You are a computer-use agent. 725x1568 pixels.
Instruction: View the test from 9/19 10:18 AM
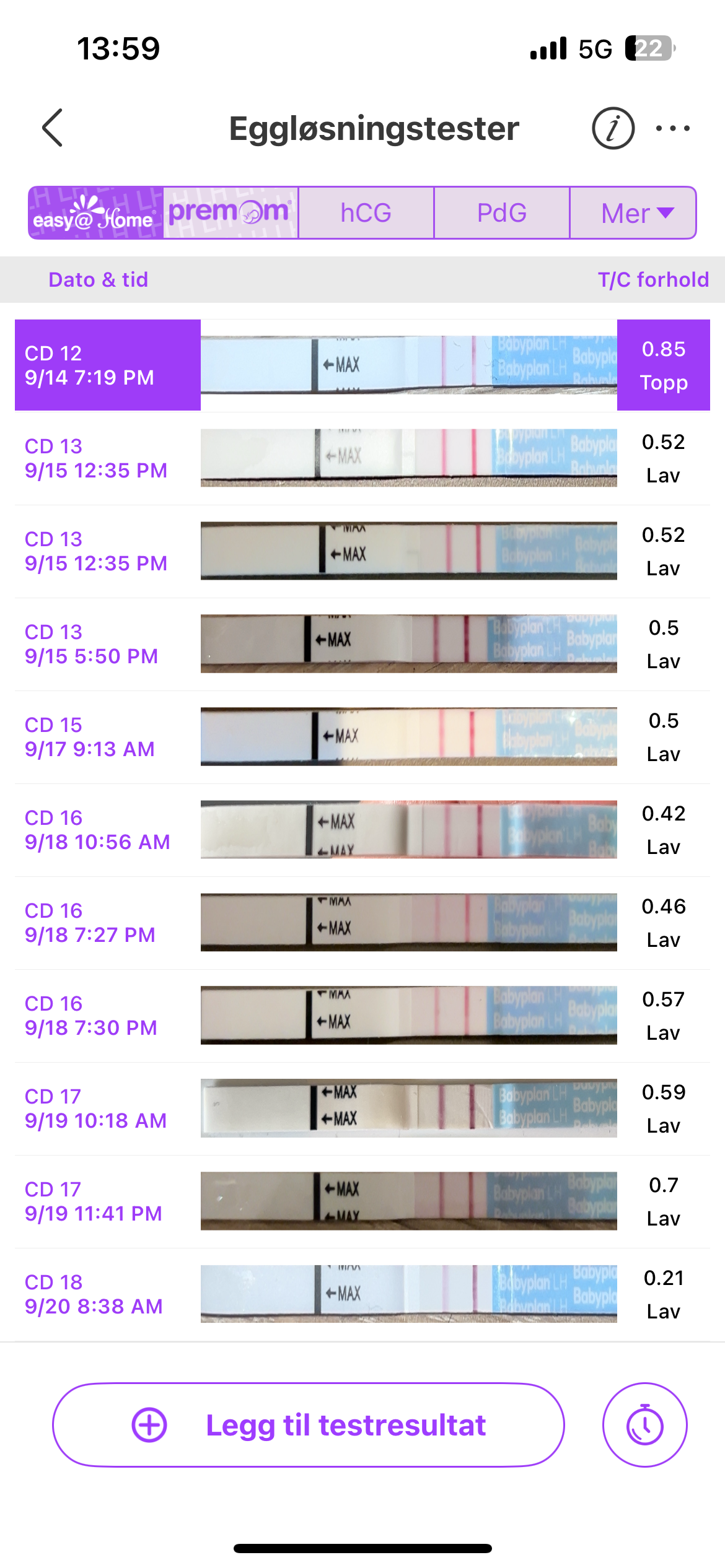(362, 1108)
